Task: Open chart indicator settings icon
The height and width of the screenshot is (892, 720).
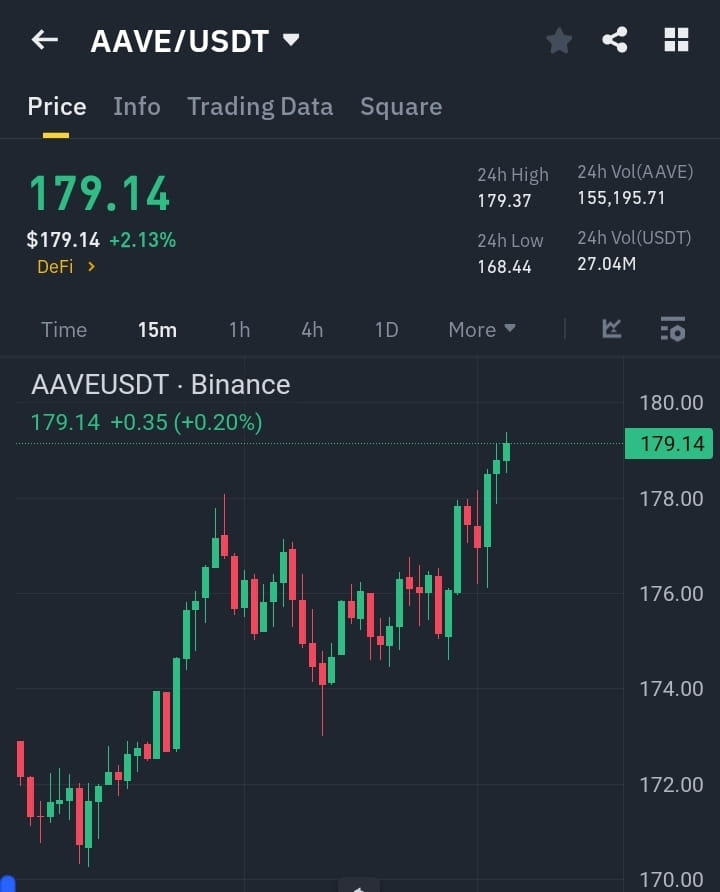Action: [x=672, y=329]
